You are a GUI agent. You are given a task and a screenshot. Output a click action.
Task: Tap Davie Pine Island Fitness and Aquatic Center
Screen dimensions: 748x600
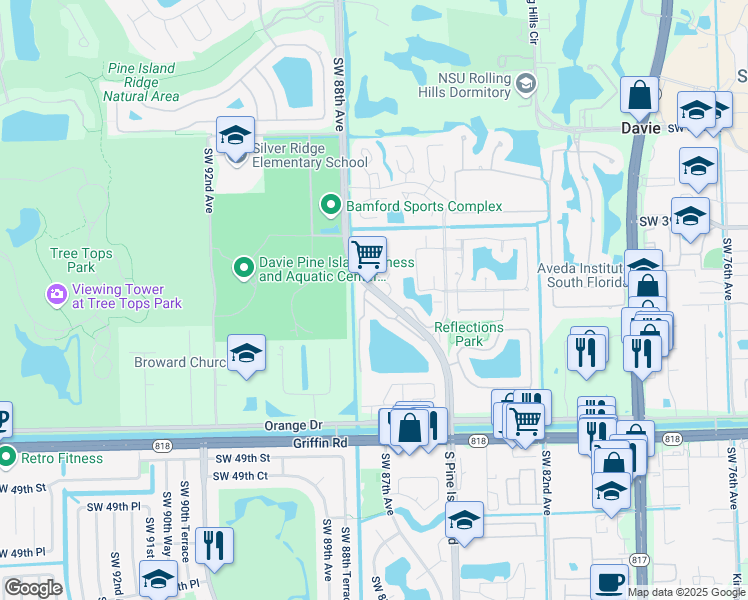coord(243,267)
